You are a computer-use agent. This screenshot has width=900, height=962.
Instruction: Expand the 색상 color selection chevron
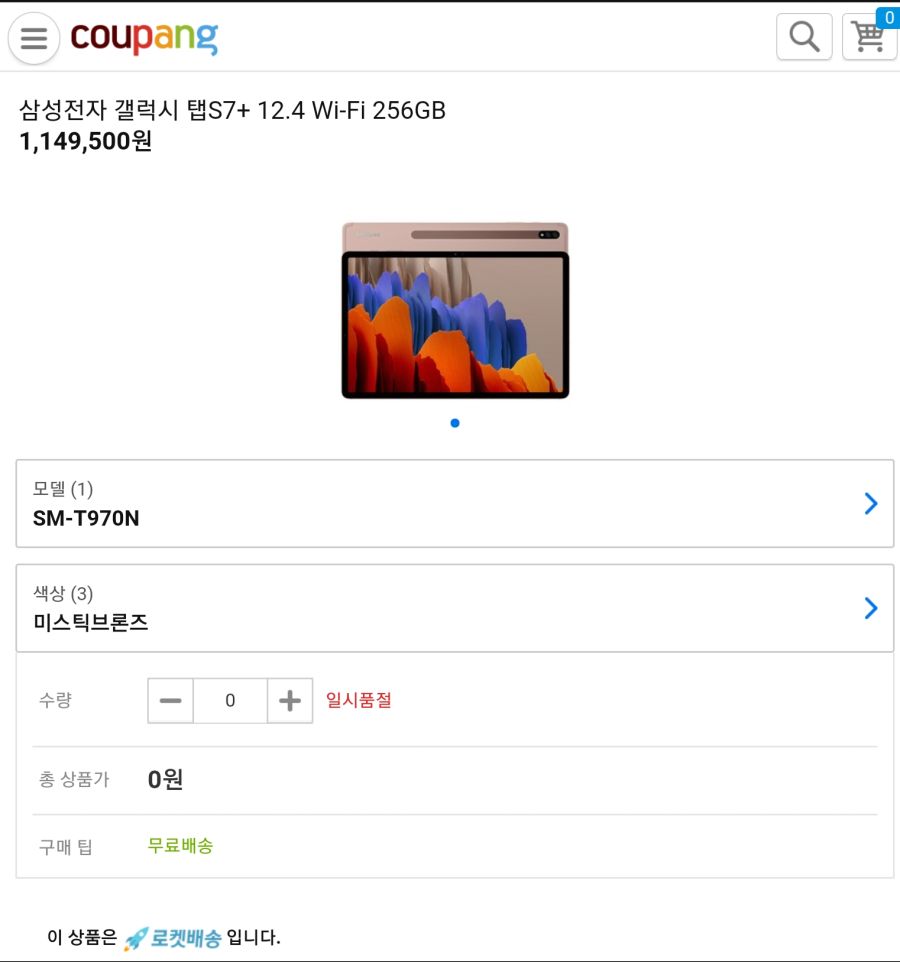pyautogui.click(x=869, y=608)
